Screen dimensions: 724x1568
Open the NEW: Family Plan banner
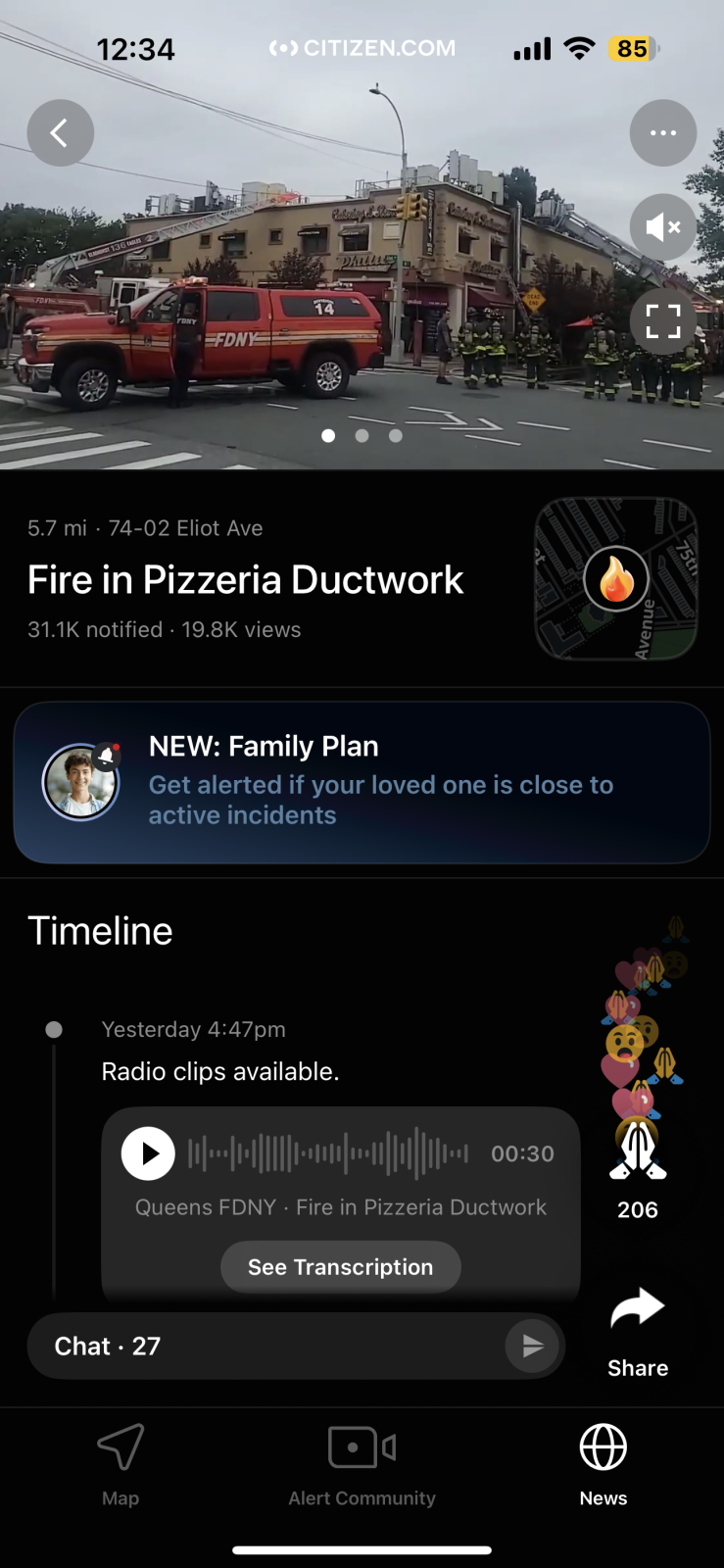coord(362,782)
